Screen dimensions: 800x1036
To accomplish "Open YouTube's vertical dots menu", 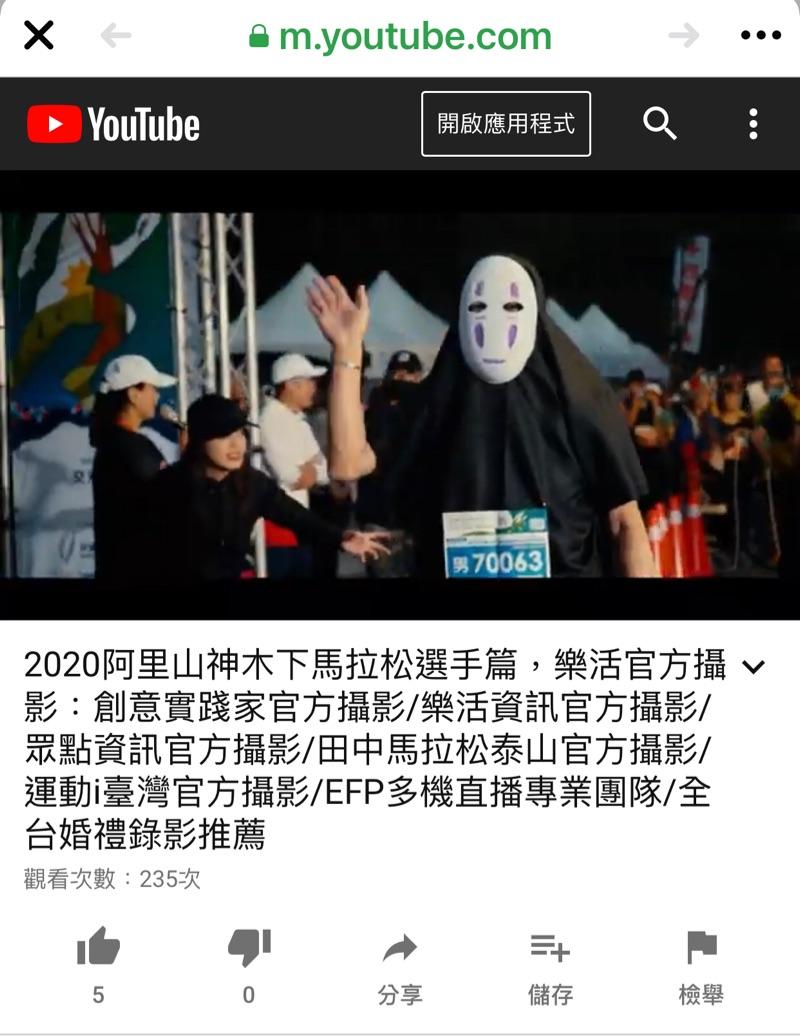I will point(753,124).
